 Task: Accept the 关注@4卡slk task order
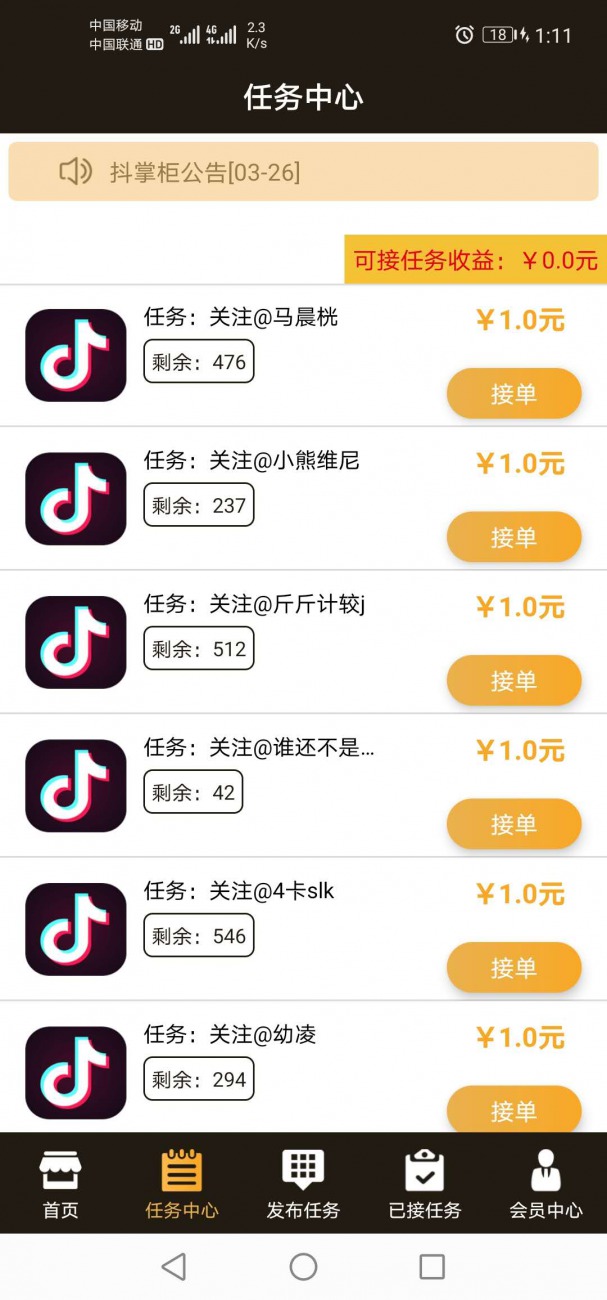513,968
